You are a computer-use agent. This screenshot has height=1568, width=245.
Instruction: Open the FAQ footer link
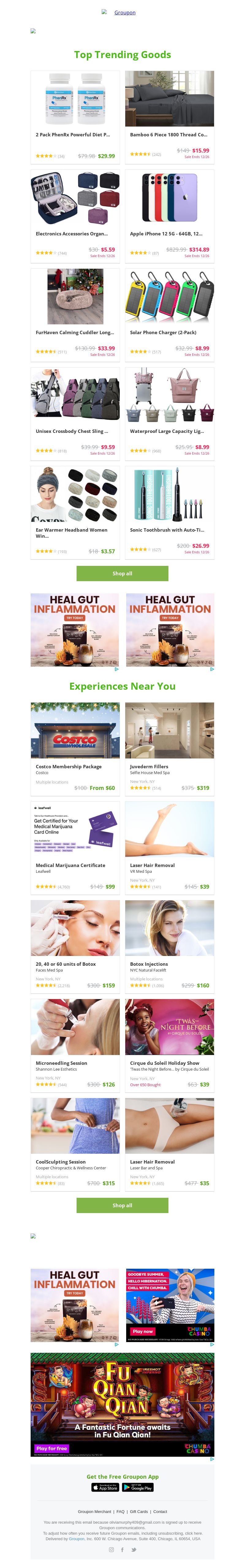pyautogui.click(x=121, y=1511)
